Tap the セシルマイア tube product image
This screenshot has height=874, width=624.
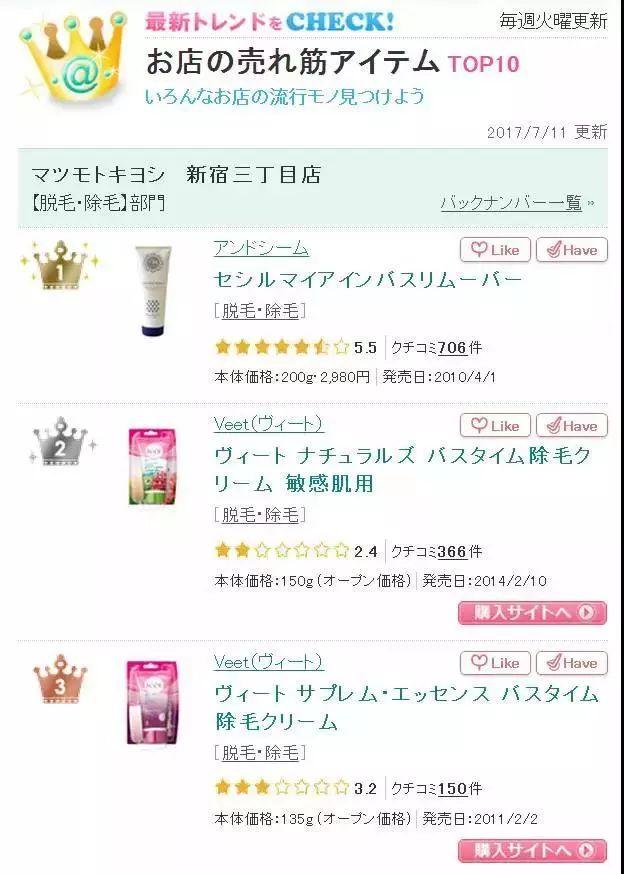152,291
